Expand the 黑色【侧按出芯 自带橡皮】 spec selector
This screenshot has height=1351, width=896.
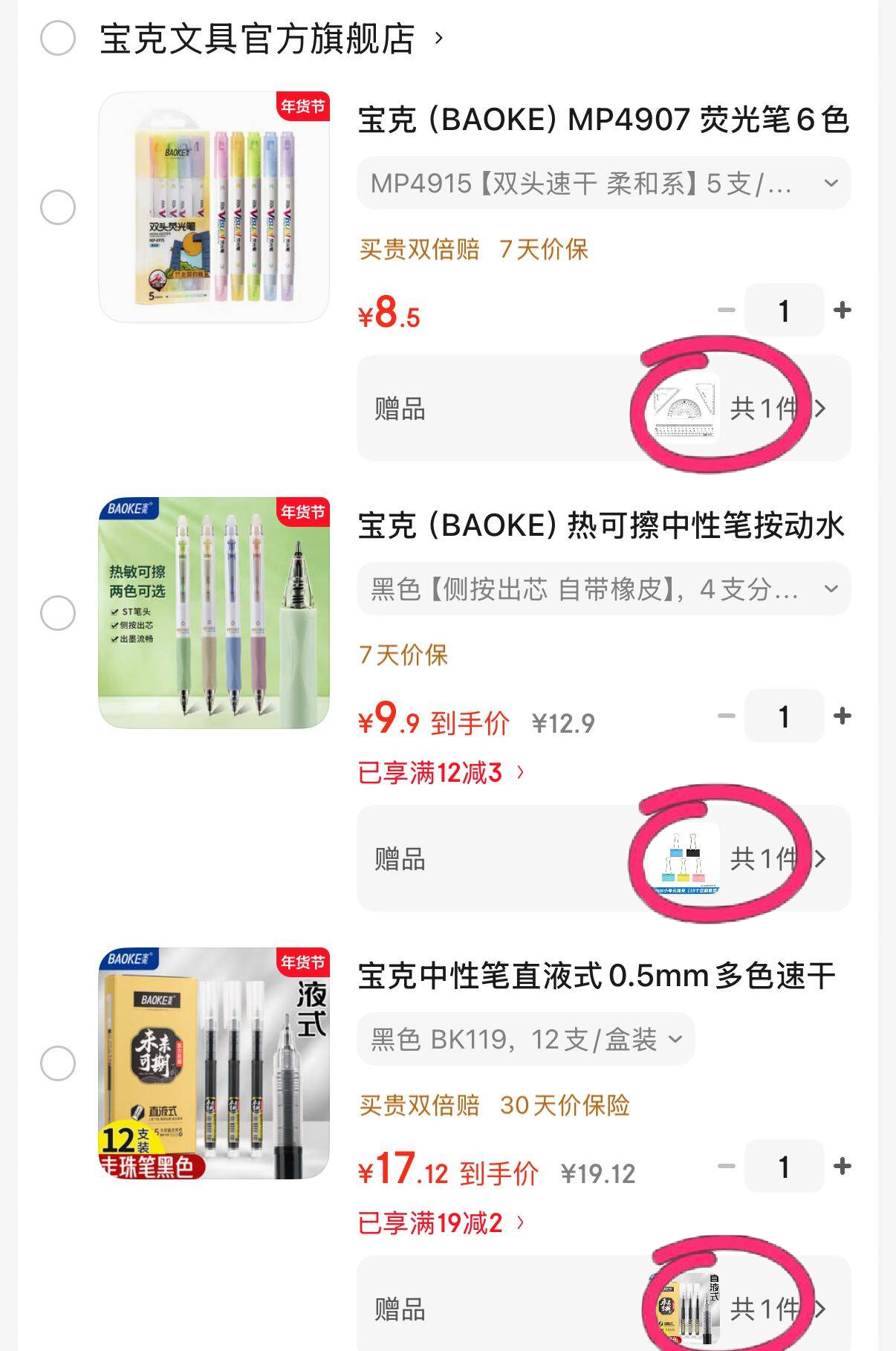[x=603, y=589]
